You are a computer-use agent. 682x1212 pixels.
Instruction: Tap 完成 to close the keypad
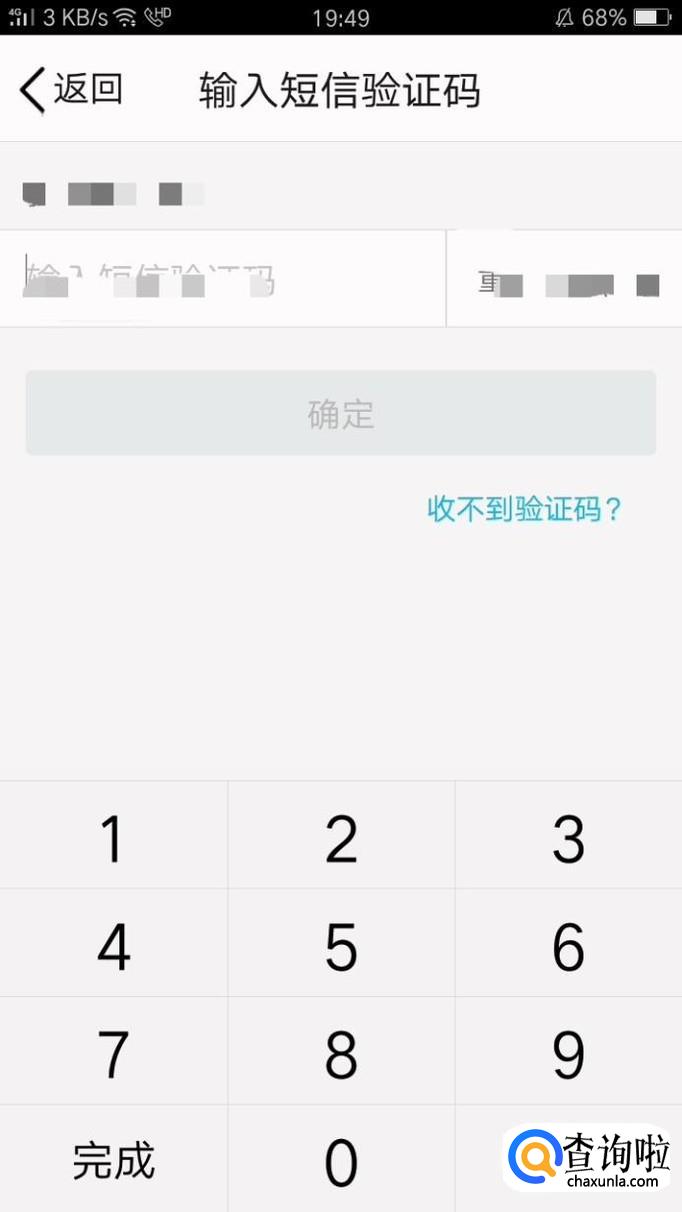pyautogui.click(x=113, y=1160)
